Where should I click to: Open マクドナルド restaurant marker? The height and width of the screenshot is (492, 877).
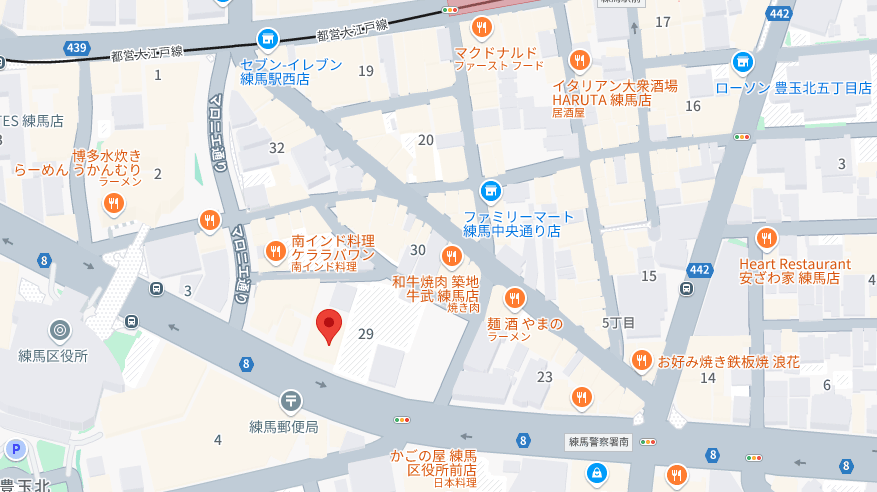(481, 28)
